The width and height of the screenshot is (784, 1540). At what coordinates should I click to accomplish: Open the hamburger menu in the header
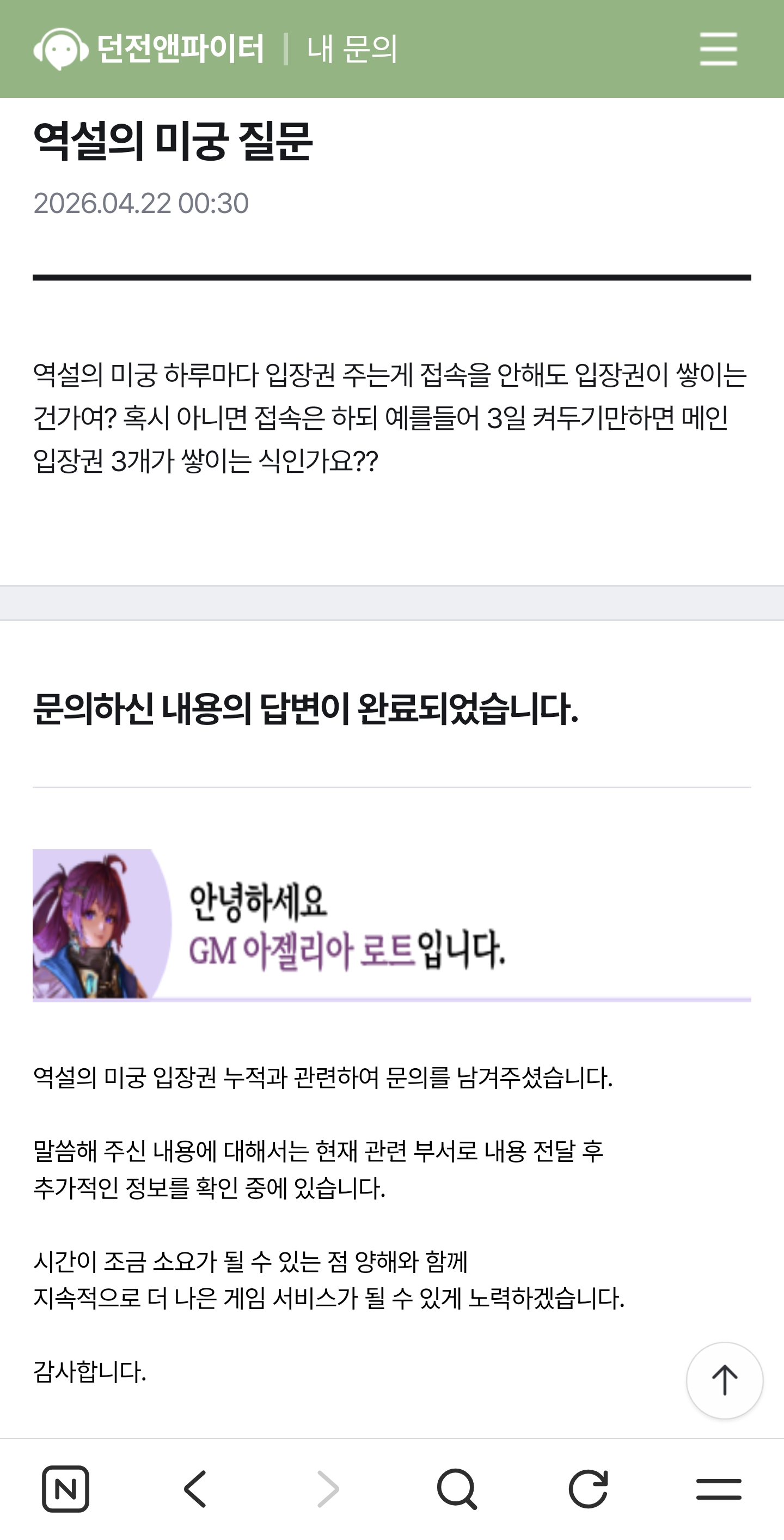718,49
